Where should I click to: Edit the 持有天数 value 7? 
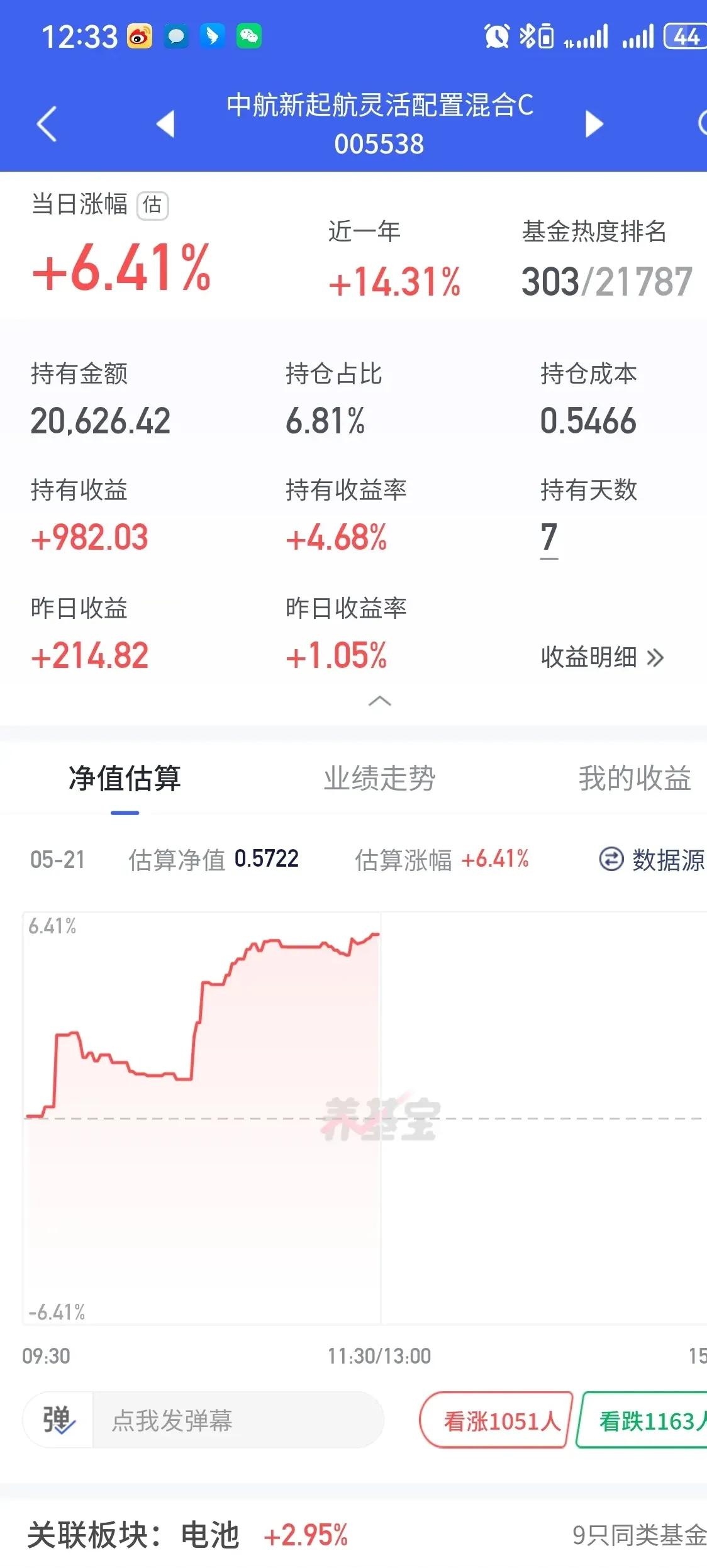click(549, 538)
